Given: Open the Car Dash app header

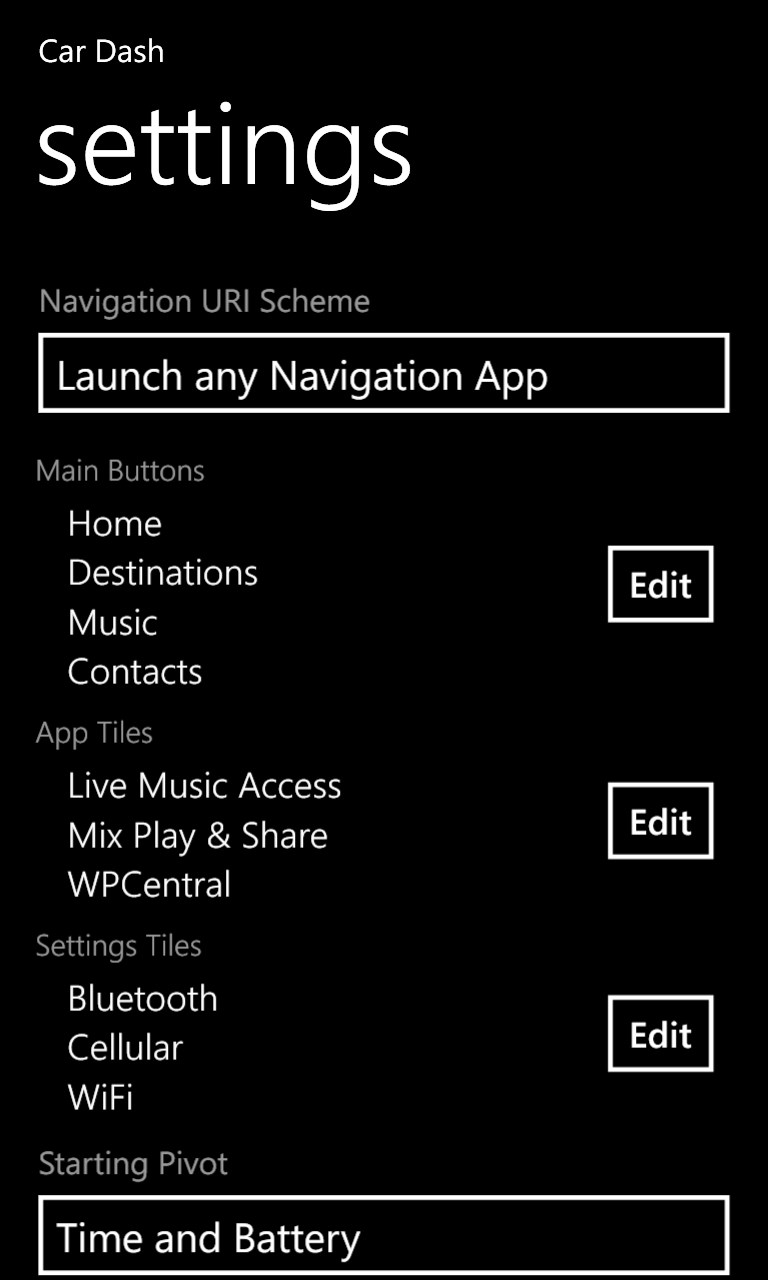Looking at the screenshot, I should point(101,50).
